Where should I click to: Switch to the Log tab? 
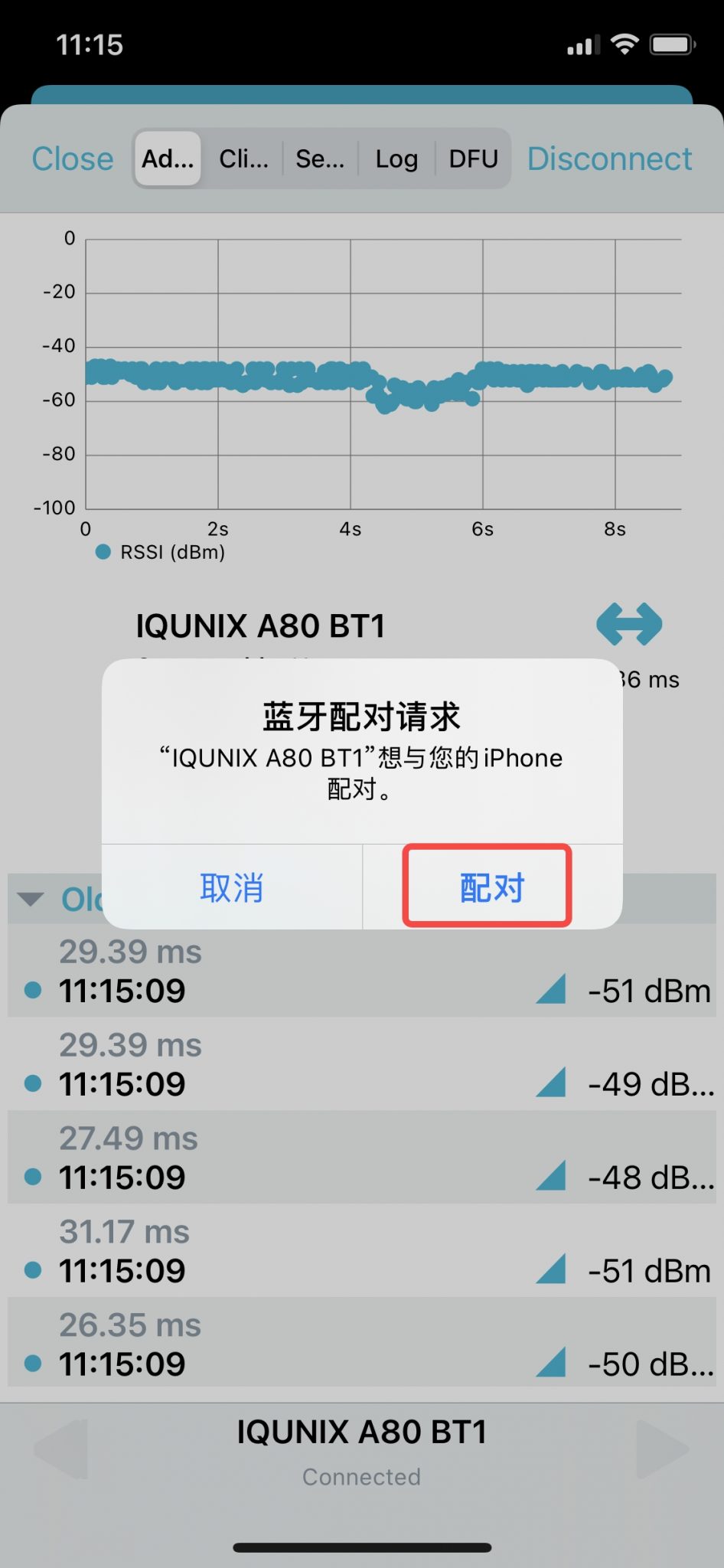(396, 158)
